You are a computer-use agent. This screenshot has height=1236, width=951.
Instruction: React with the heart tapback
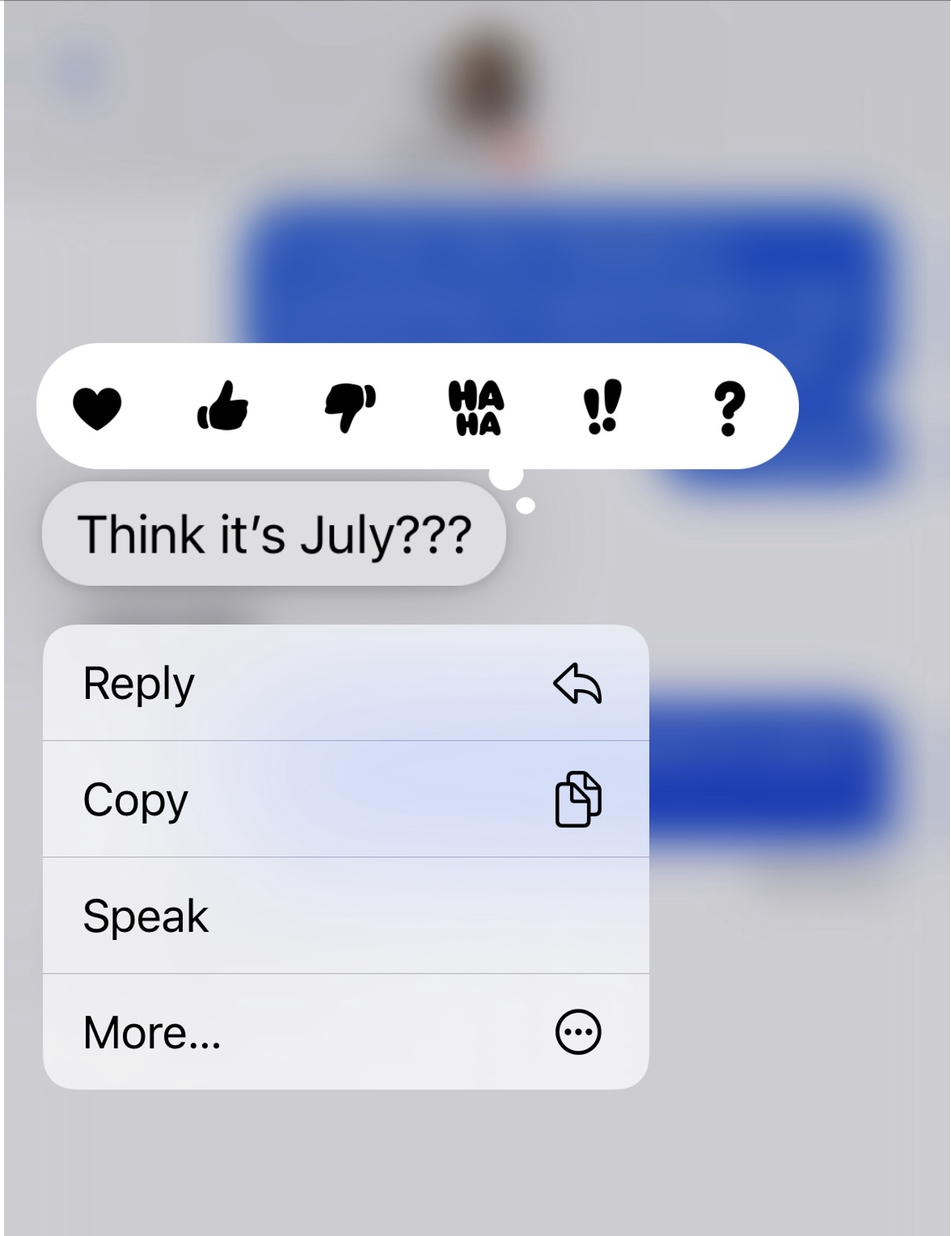pyautogui.click(x=97, y=408)
